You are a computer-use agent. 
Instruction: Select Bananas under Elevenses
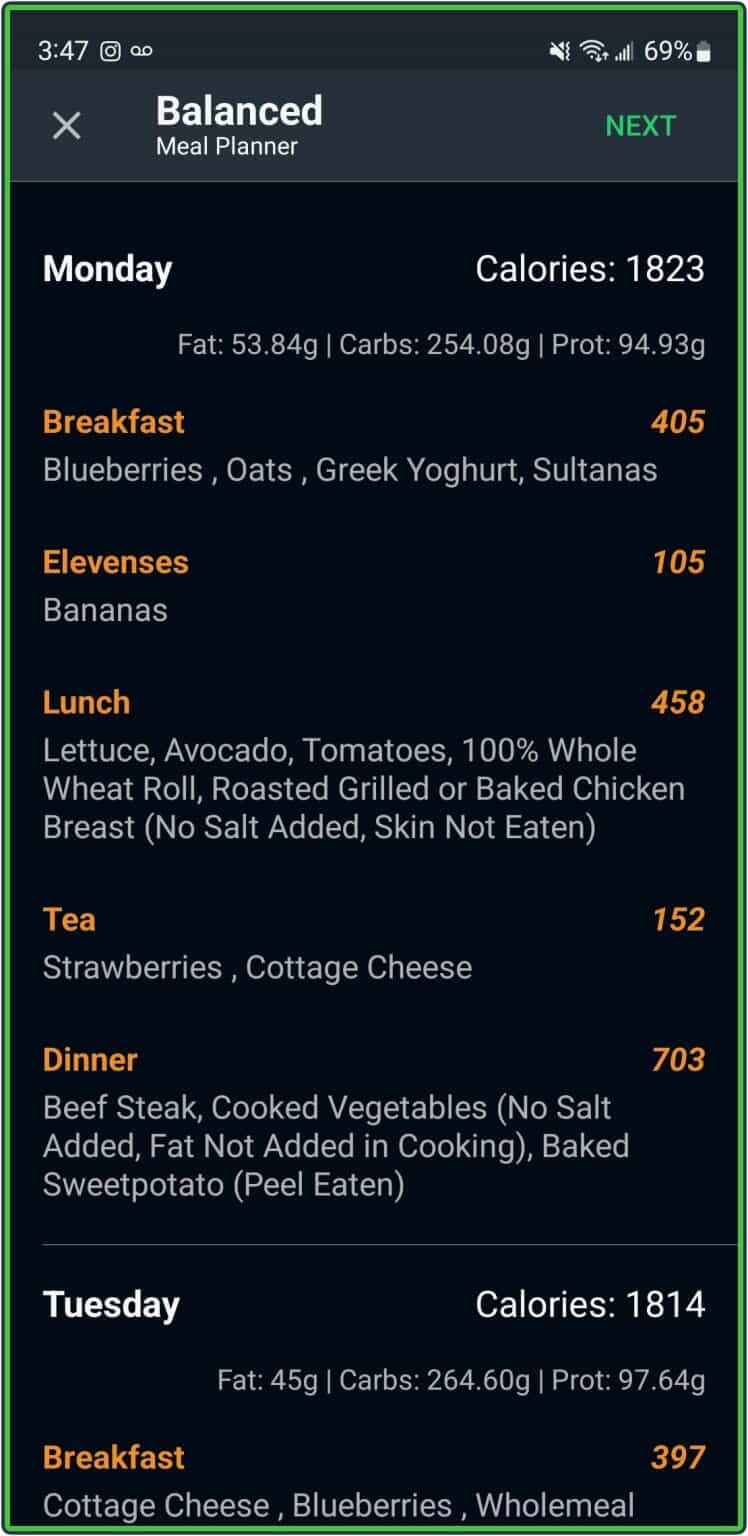(x=104, y=610)
